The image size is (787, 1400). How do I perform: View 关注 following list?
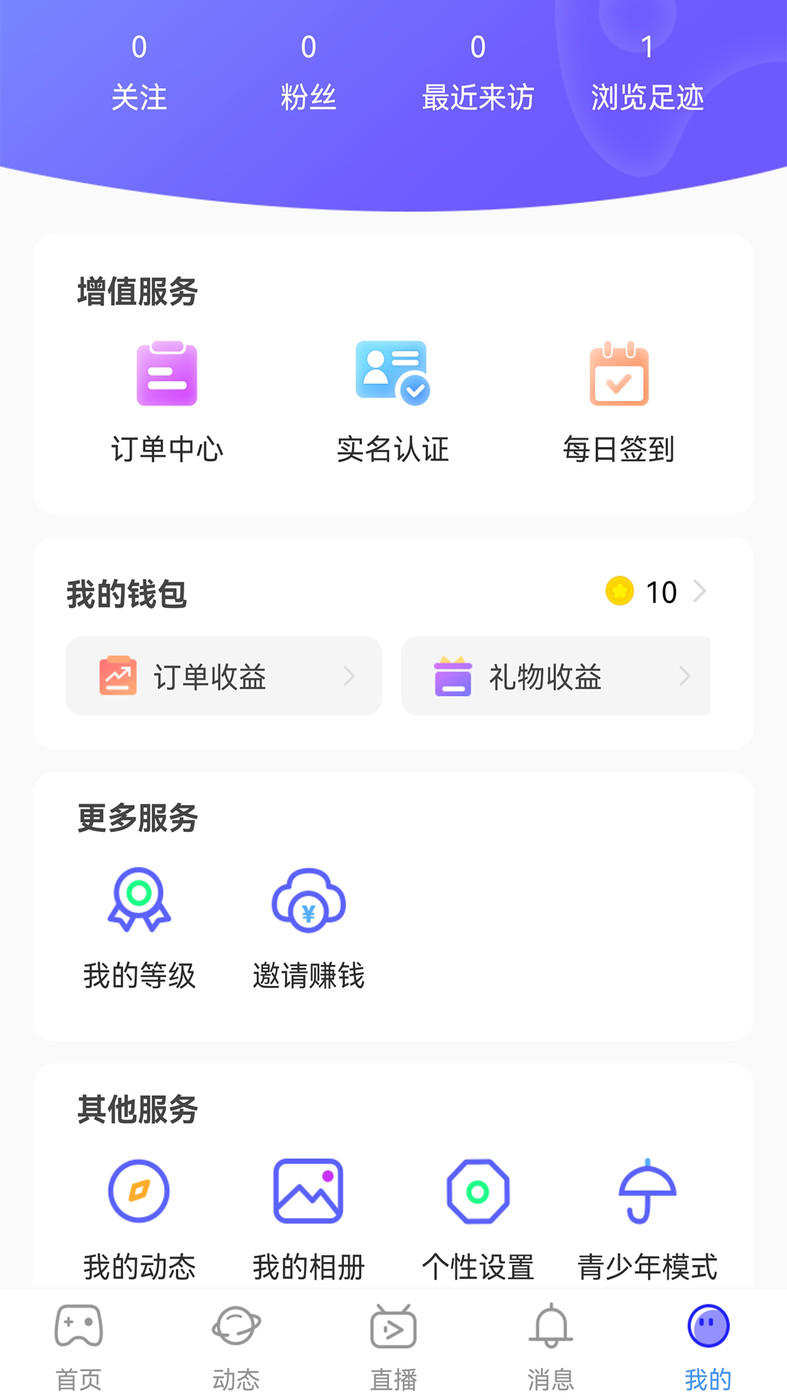tap(139, 72)
